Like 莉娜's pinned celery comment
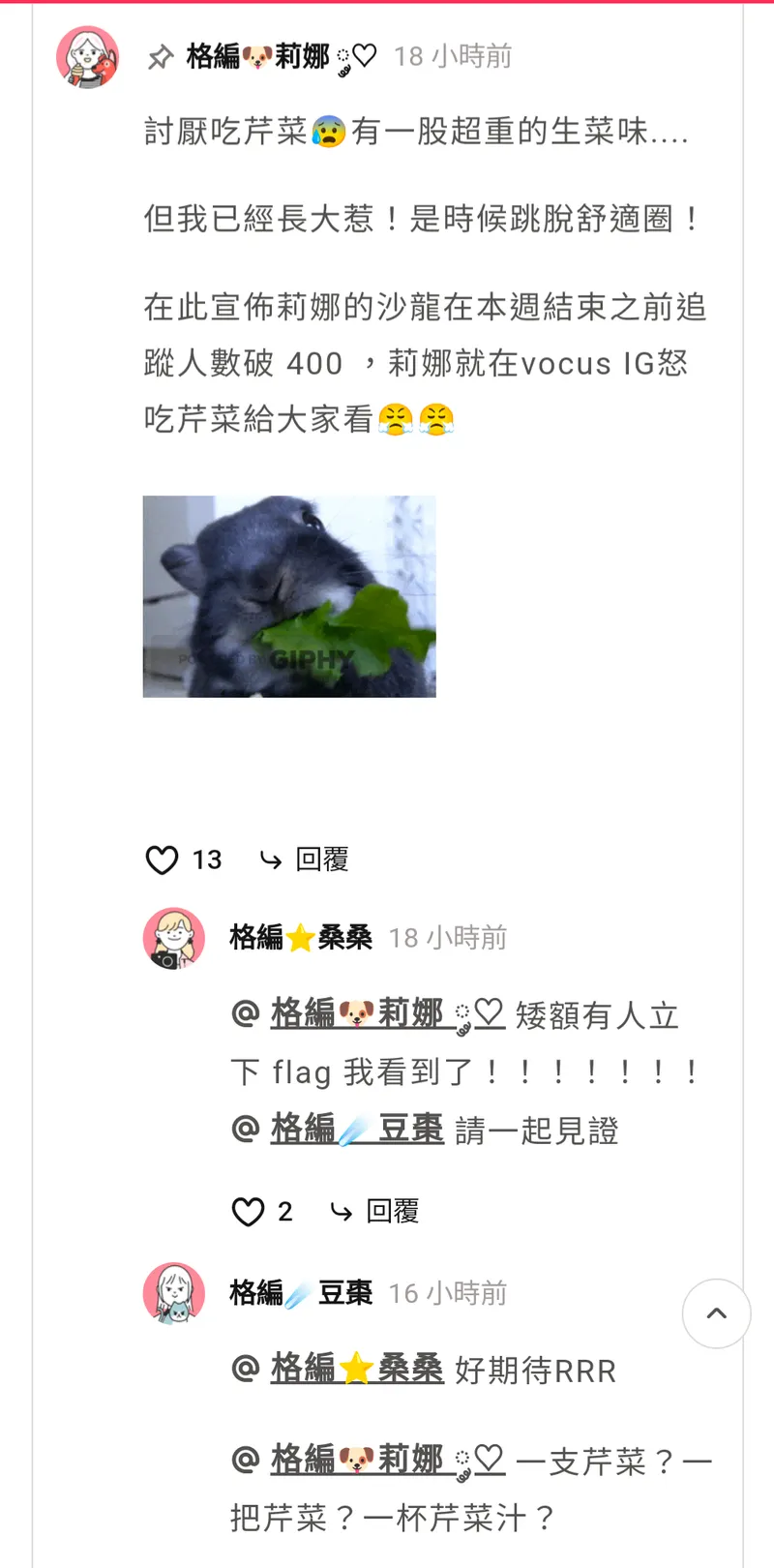774x1568 pixels. point(163,859)
